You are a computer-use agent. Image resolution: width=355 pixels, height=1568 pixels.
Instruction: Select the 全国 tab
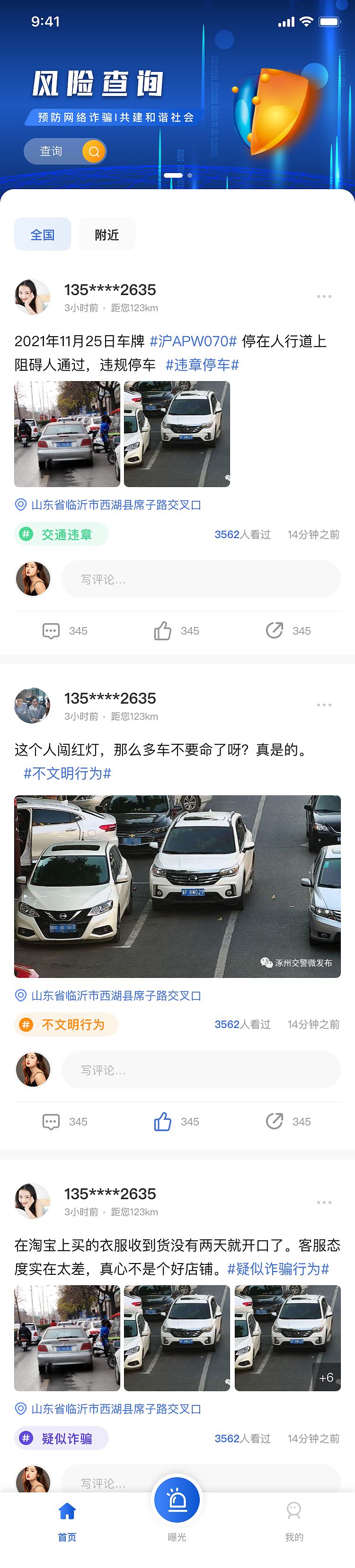[43, 235]
